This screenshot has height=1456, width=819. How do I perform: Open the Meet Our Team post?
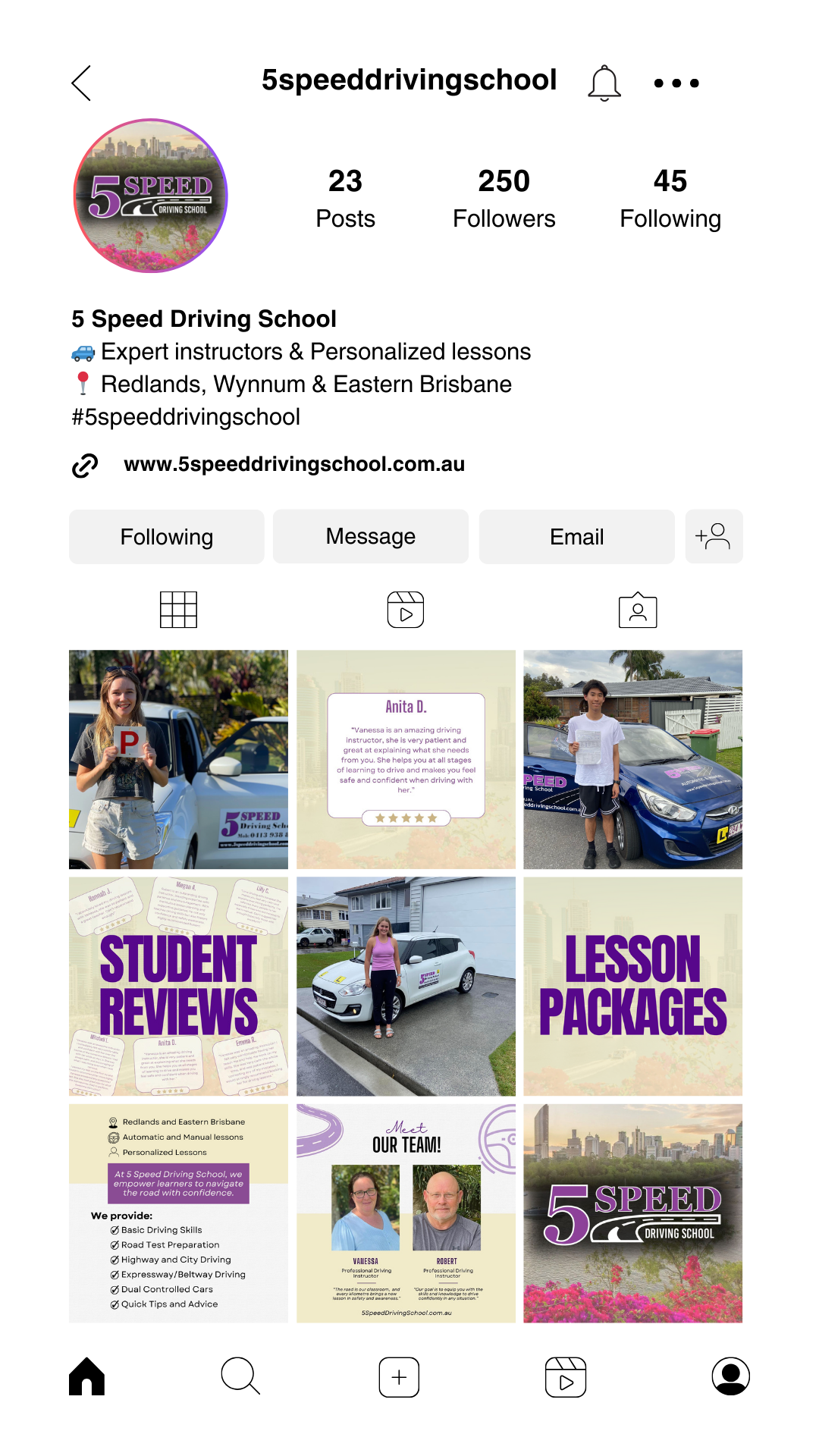[x=406, y=1213]
